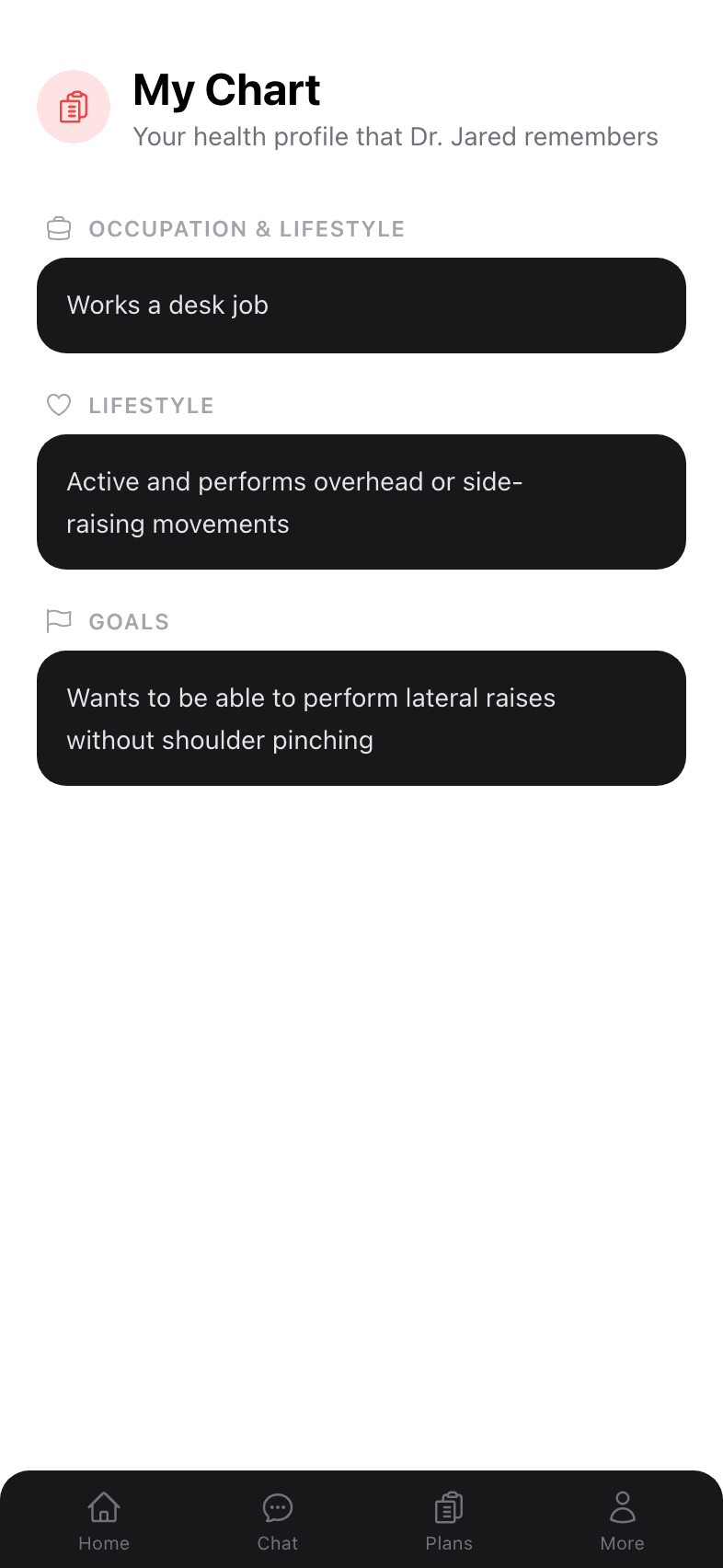Open the More tab
The height and width of the screenshot is (1568, 723).
(623, 1522)
